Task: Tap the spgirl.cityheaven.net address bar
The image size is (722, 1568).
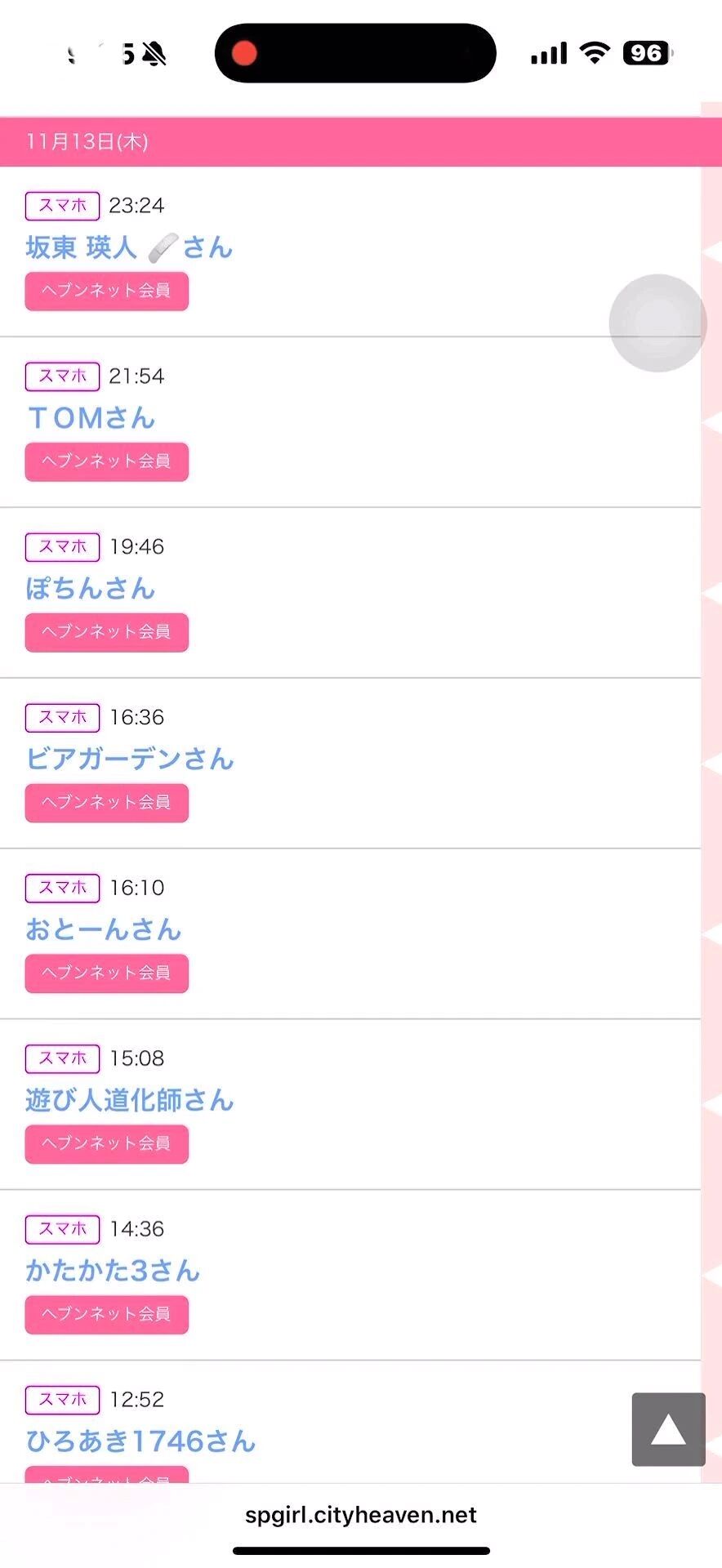Action: tap(361, 1515)
